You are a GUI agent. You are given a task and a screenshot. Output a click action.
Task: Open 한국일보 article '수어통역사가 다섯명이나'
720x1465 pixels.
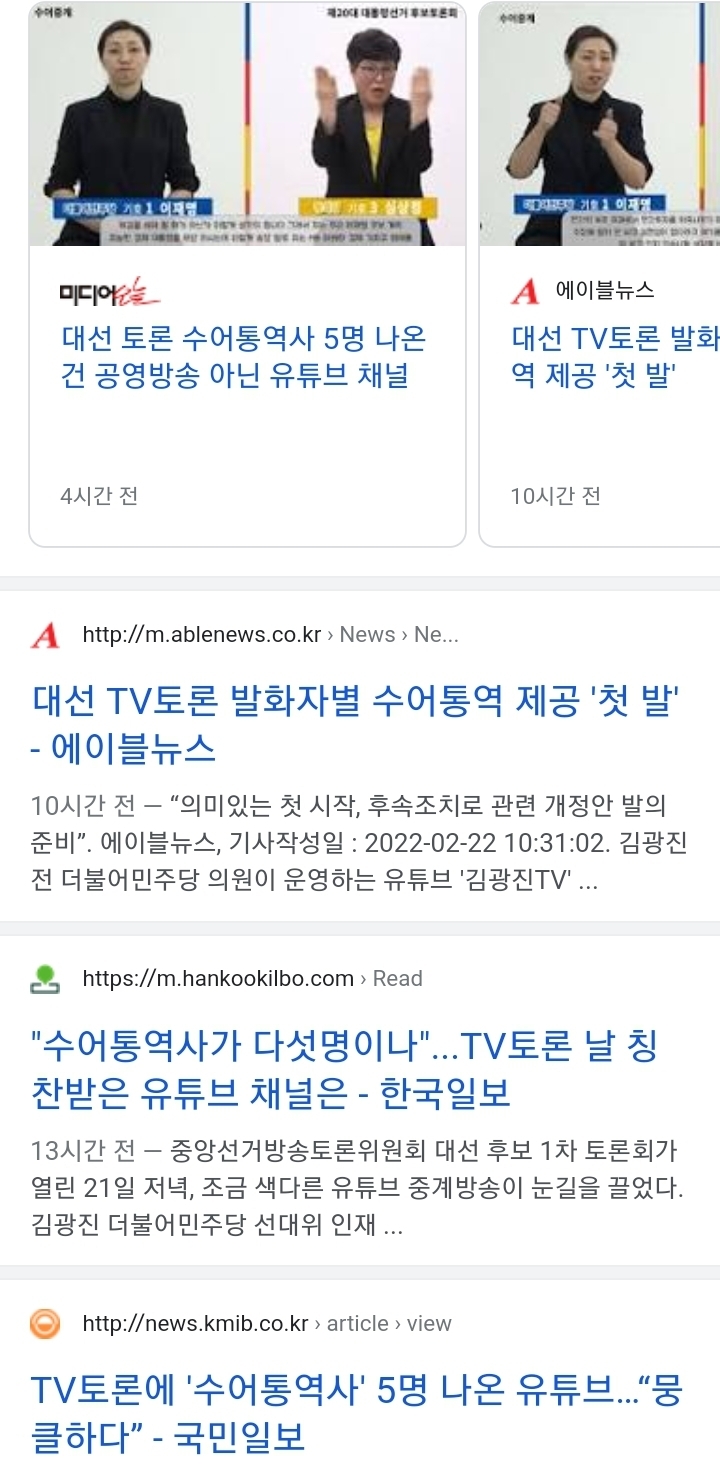coord(345,1069)
